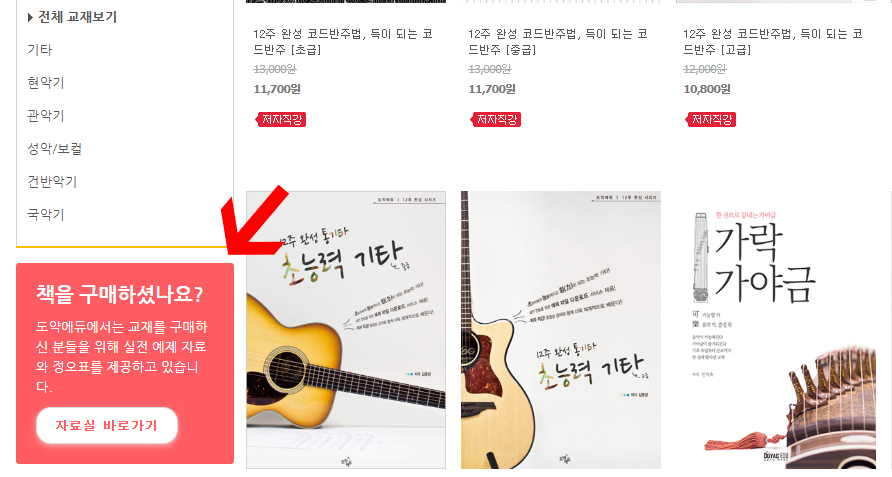This screenshot has height=477, width=892.
Task: Select the 현악기 category
Action: (46, 83)
